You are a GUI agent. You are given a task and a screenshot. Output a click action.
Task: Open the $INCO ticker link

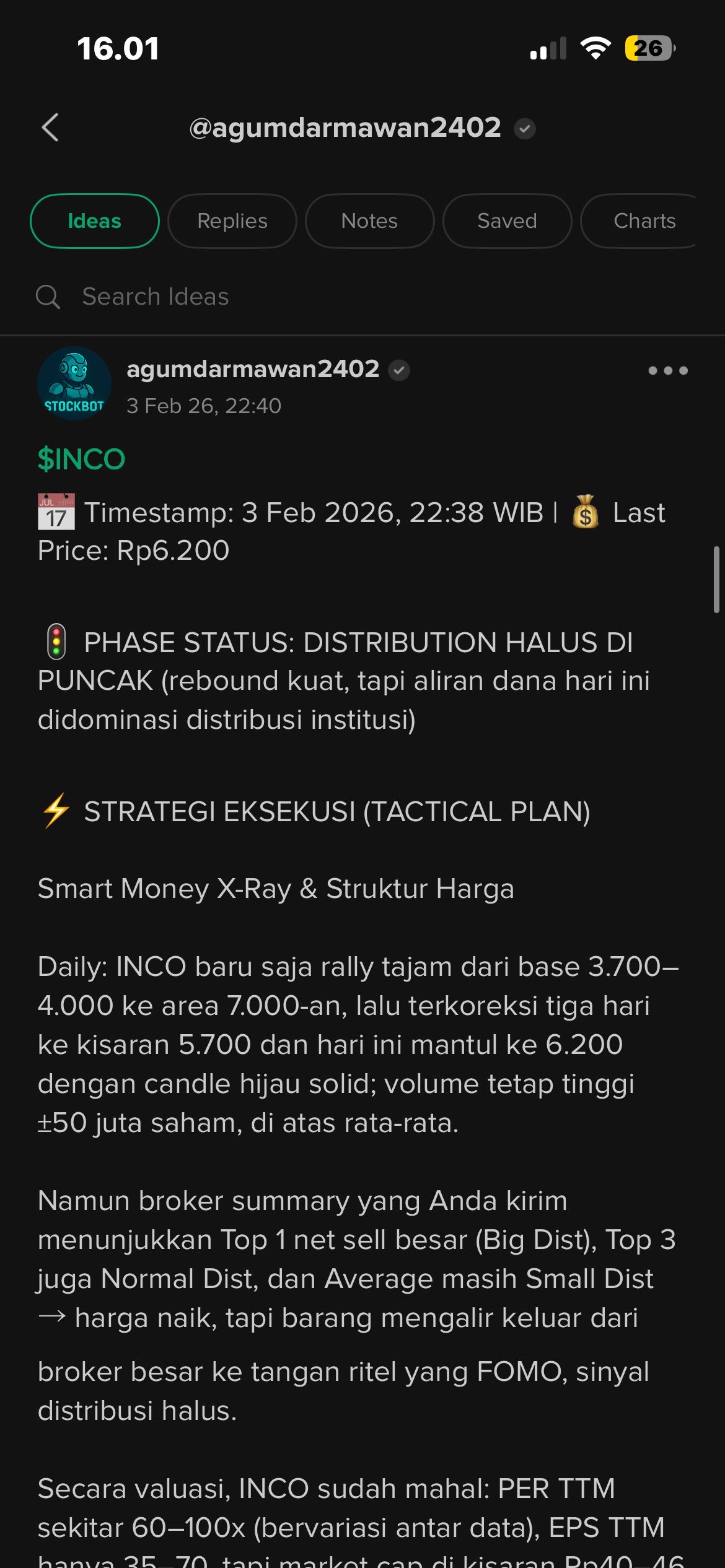tap(81, 459)
